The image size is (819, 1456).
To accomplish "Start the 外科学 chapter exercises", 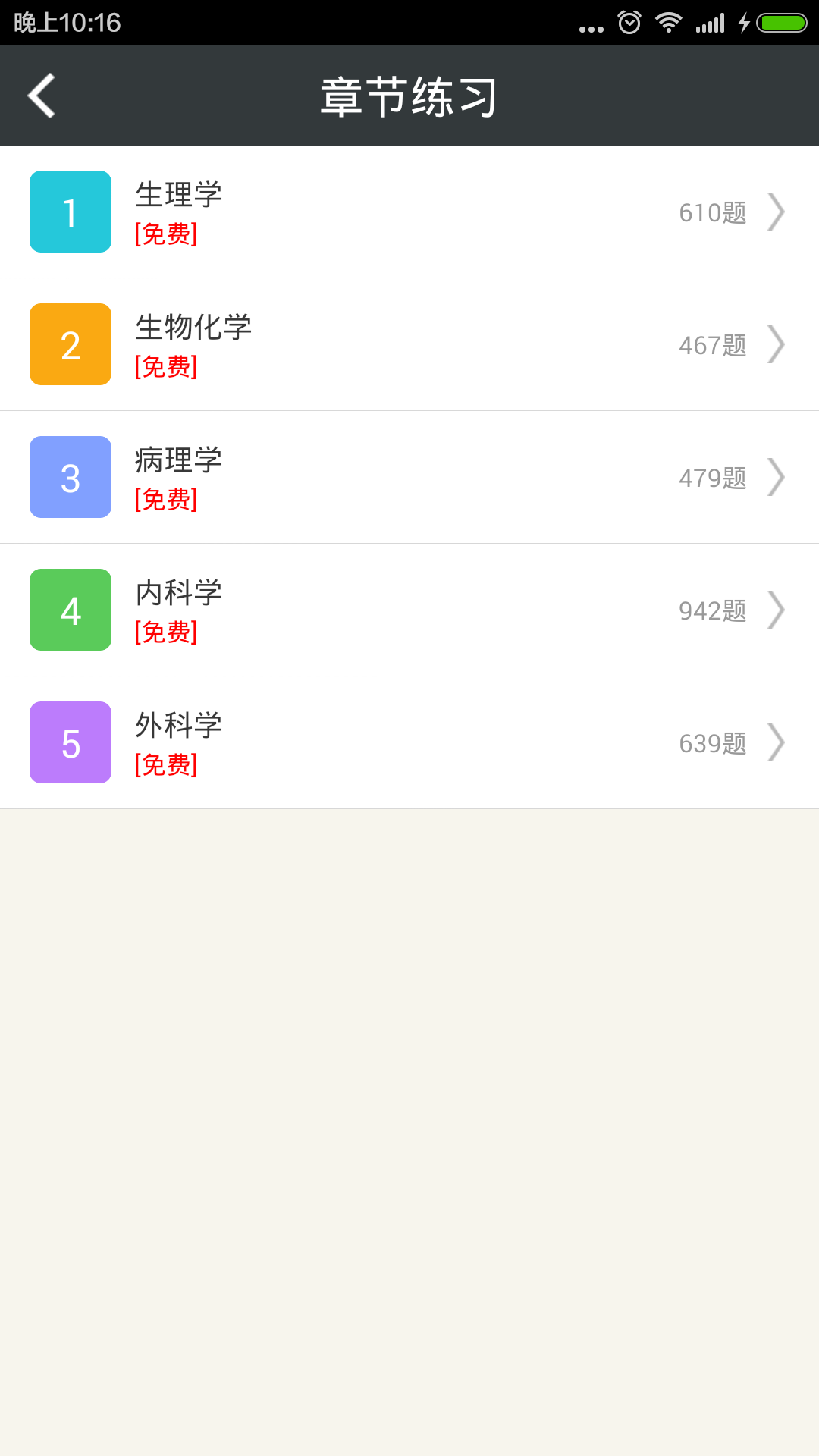I will (x=409, y=742).
